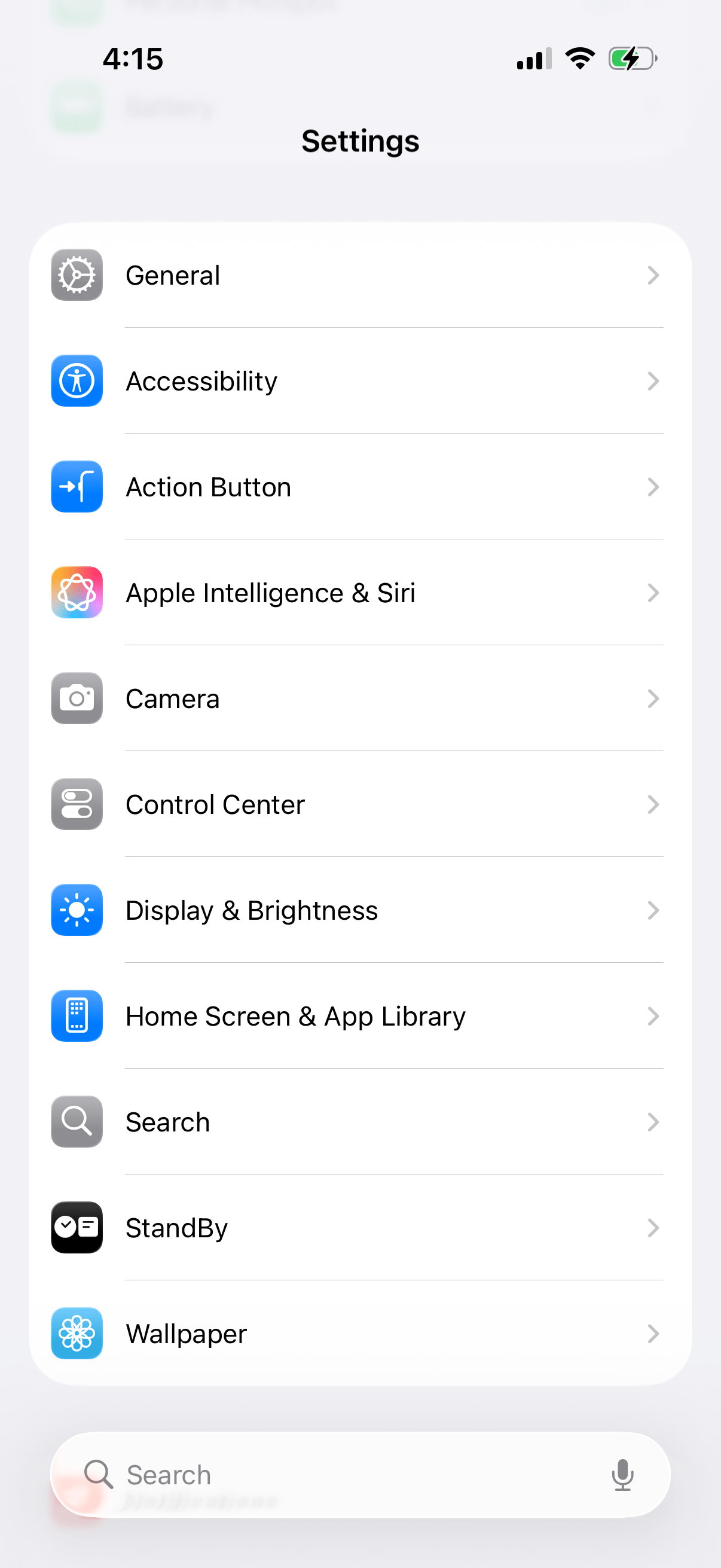Viewport: 721px width, 1568px height.
Task: Tap the Apple Intelligence & Siri icon
Action: [x=77, y=592]
